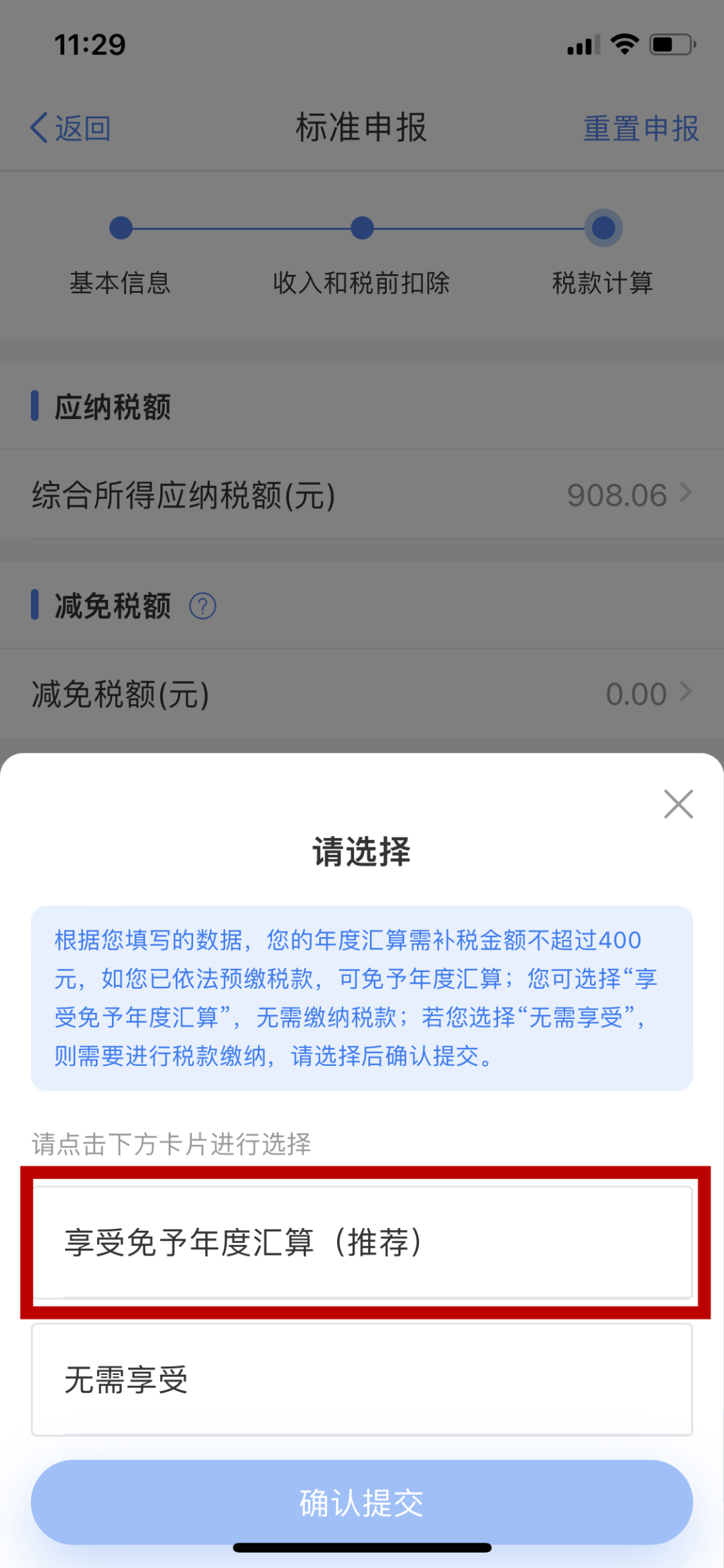Click the back chevron arrow next to 返回

pos(38,127)
